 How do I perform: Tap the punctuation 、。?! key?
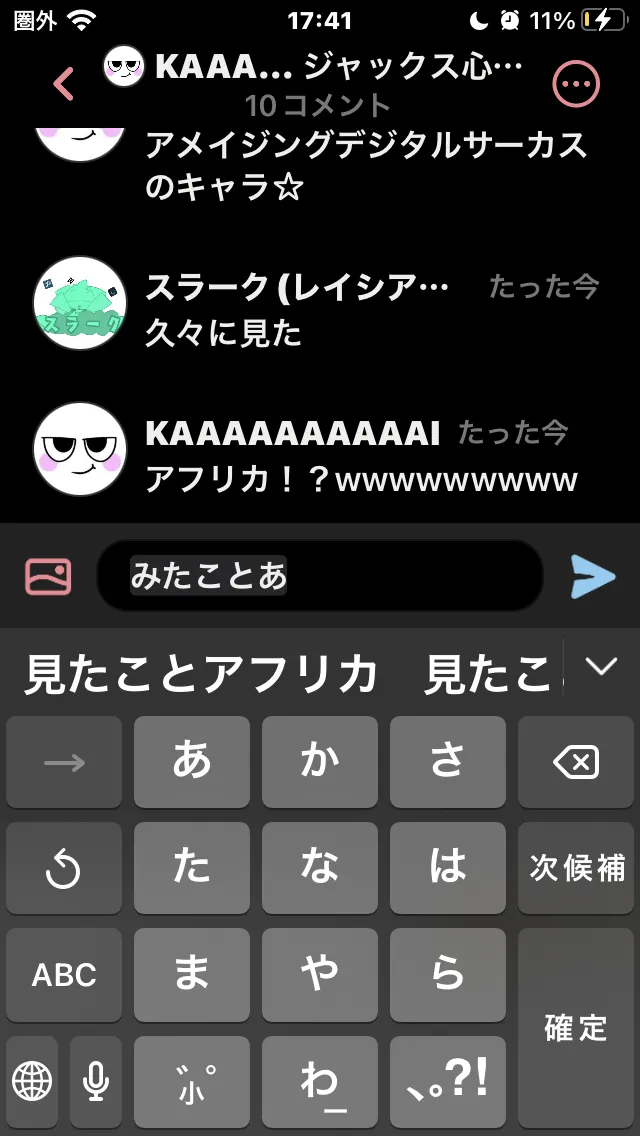pos(447,1082)
